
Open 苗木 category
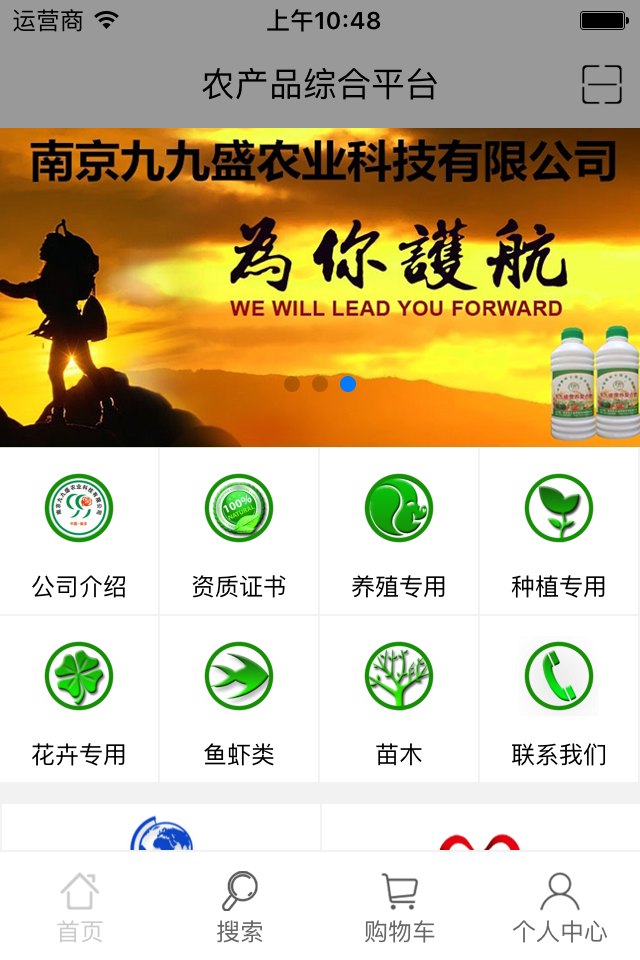tap(399, 699)
